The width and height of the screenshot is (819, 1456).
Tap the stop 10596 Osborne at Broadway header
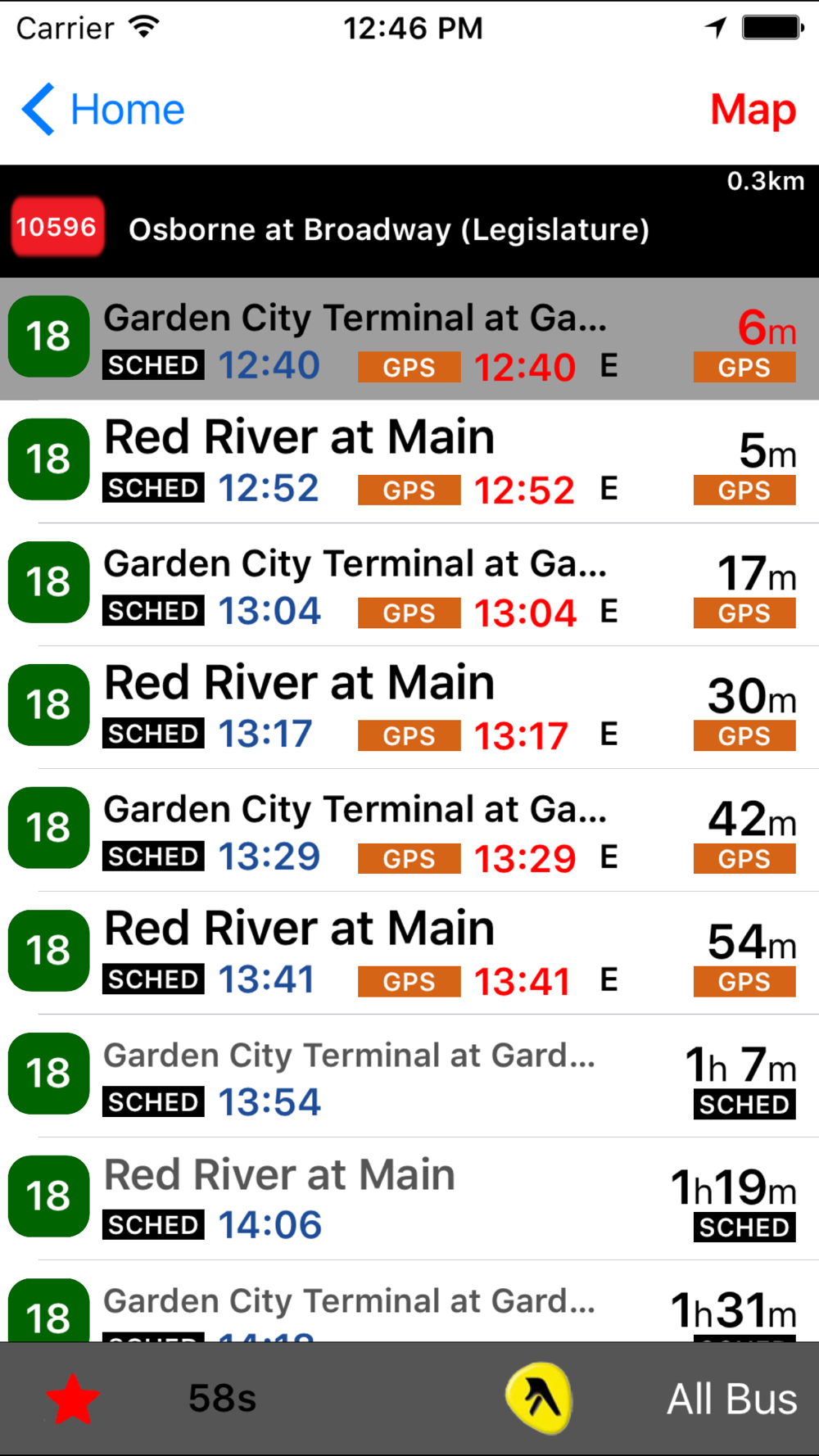[409, 222]
